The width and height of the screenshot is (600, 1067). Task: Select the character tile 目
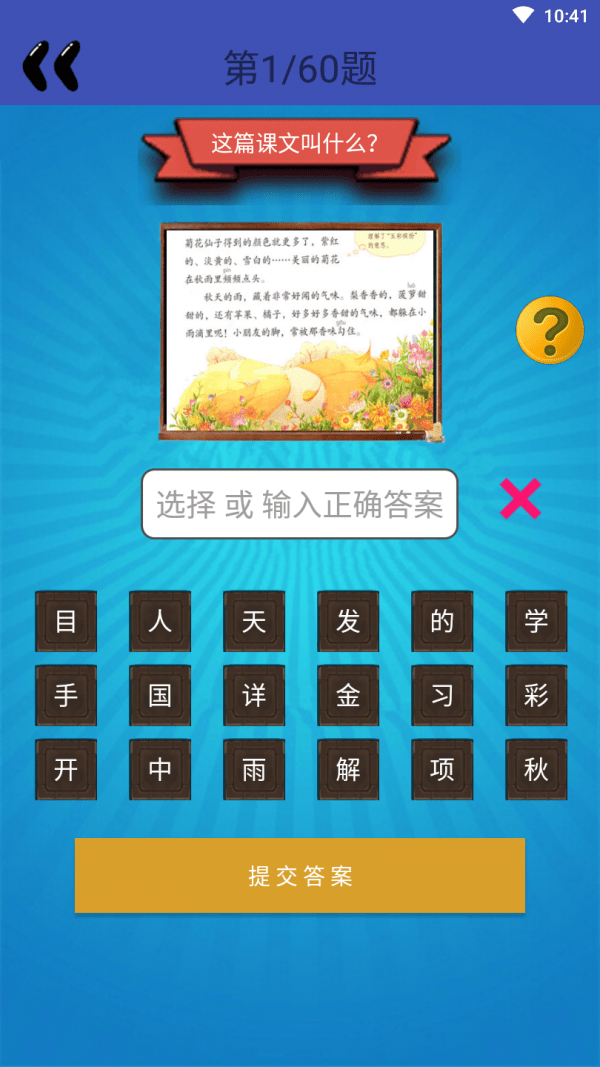pyautogui.click(x=66, y=621)
